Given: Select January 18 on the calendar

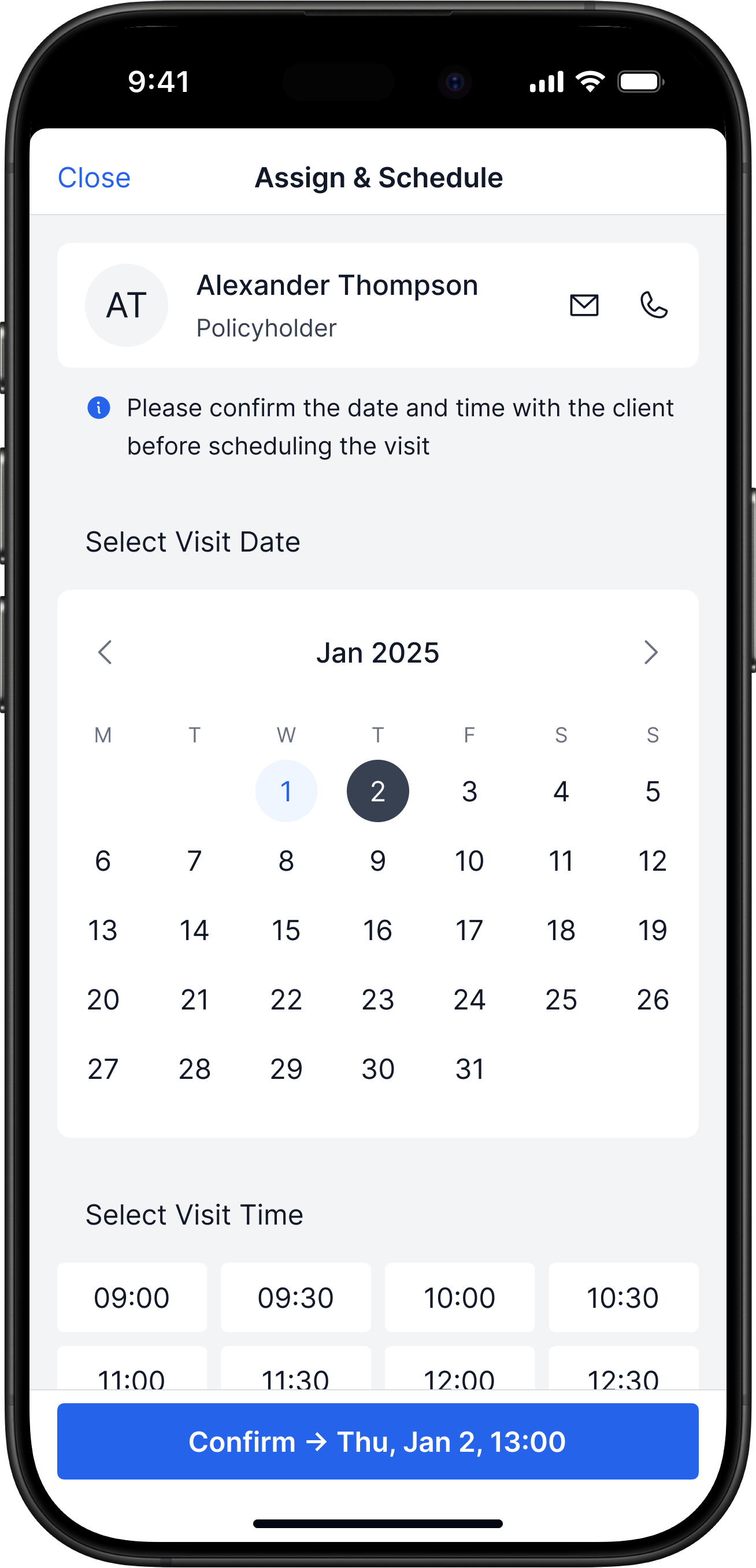Looking at the screenshot, I should point(561,930).
